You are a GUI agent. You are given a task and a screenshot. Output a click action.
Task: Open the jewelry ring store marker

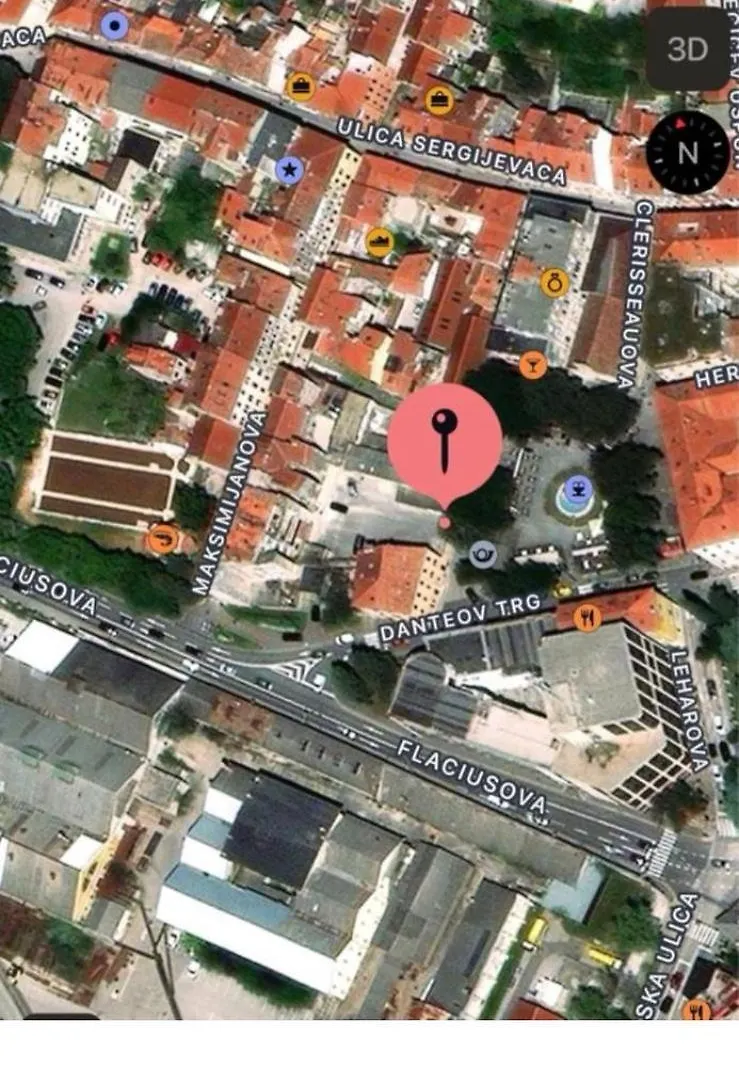(x=554, y=282)
